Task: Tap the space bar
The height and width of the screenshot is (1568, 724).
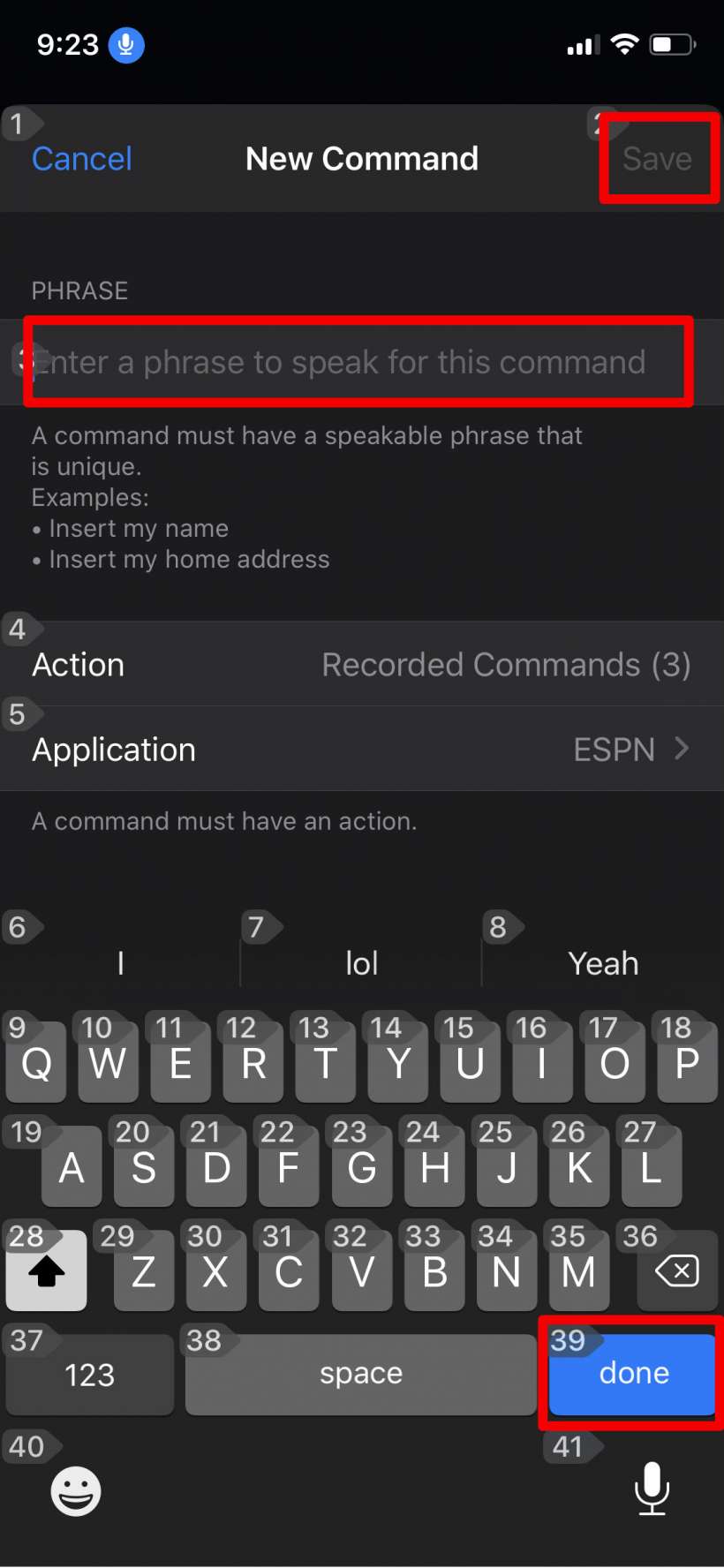Action: [360, 1374]
